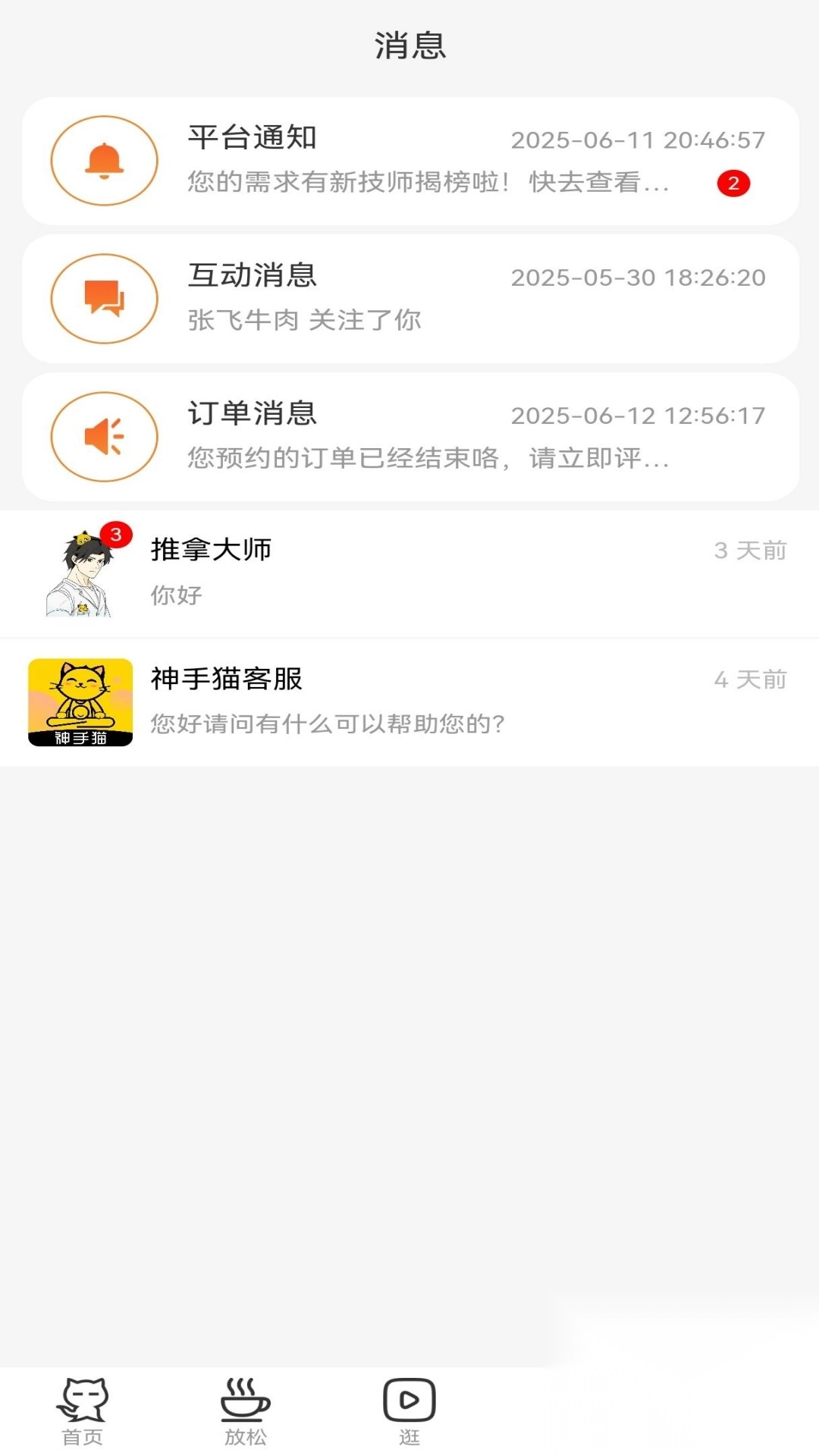The height and width of the screenshot is (1456, 819).
Task: View 互动消息 interaction messages
Action: pyautogui.click(x=409, y=299)
